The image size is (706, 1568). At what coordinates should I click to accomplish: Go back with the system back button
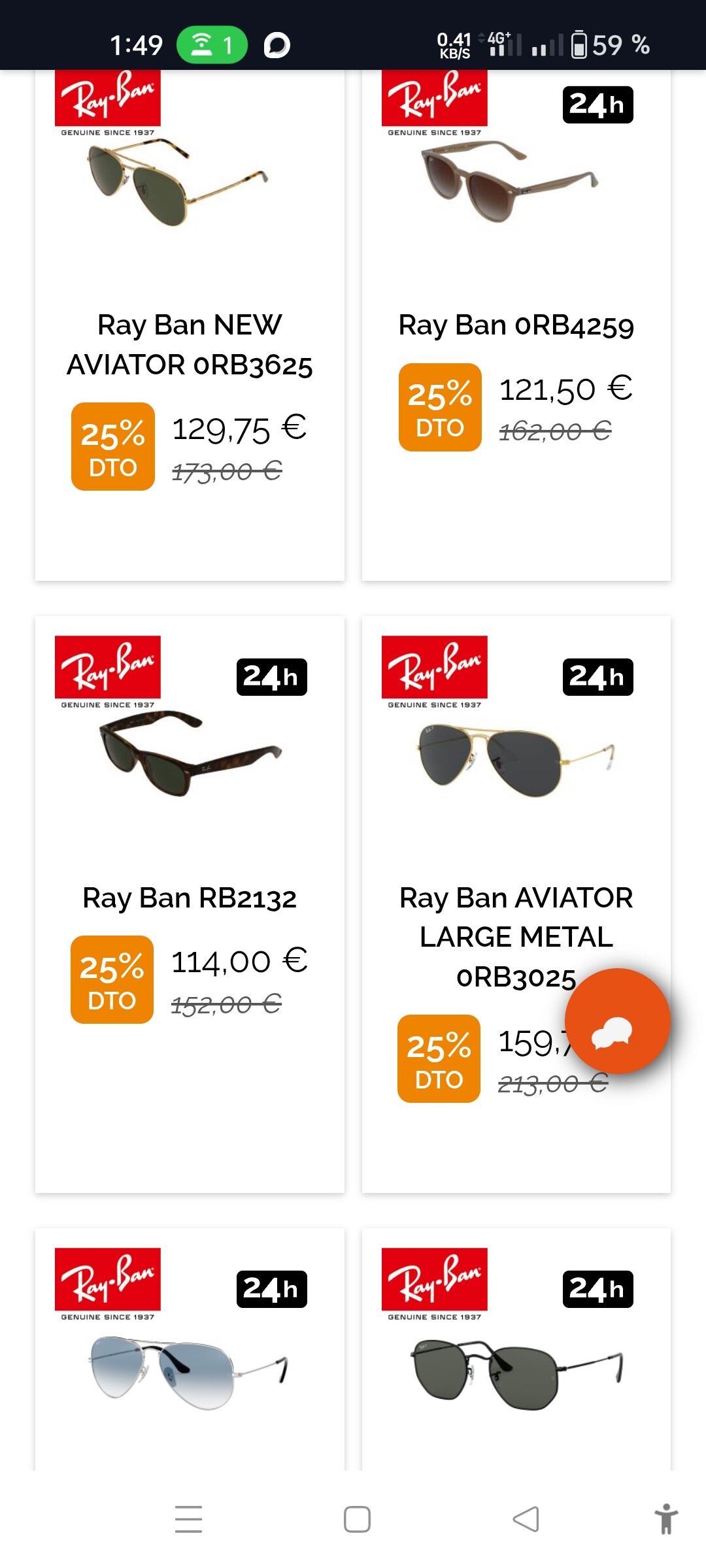point(526,1519)
